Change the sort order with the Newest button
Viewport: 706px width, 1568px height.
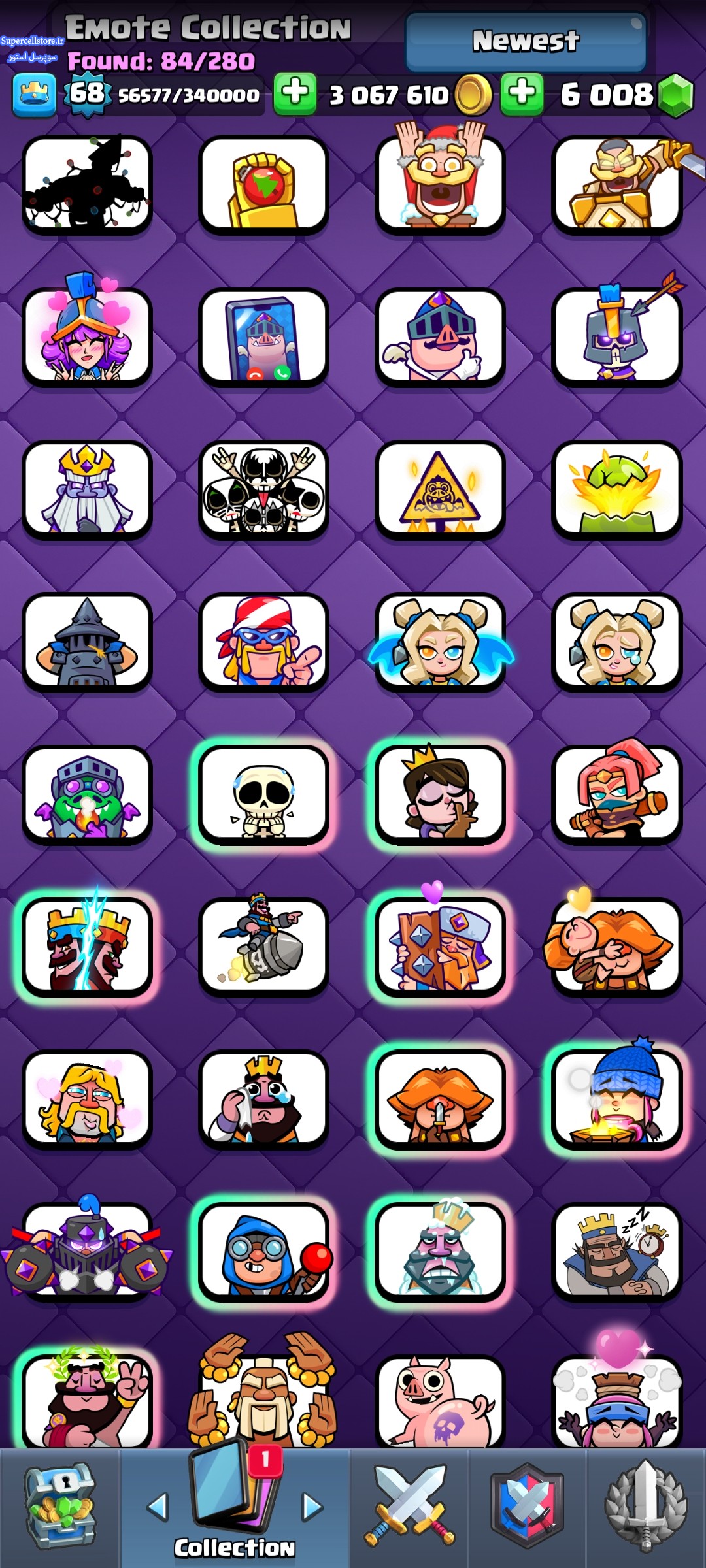[526, 42]
